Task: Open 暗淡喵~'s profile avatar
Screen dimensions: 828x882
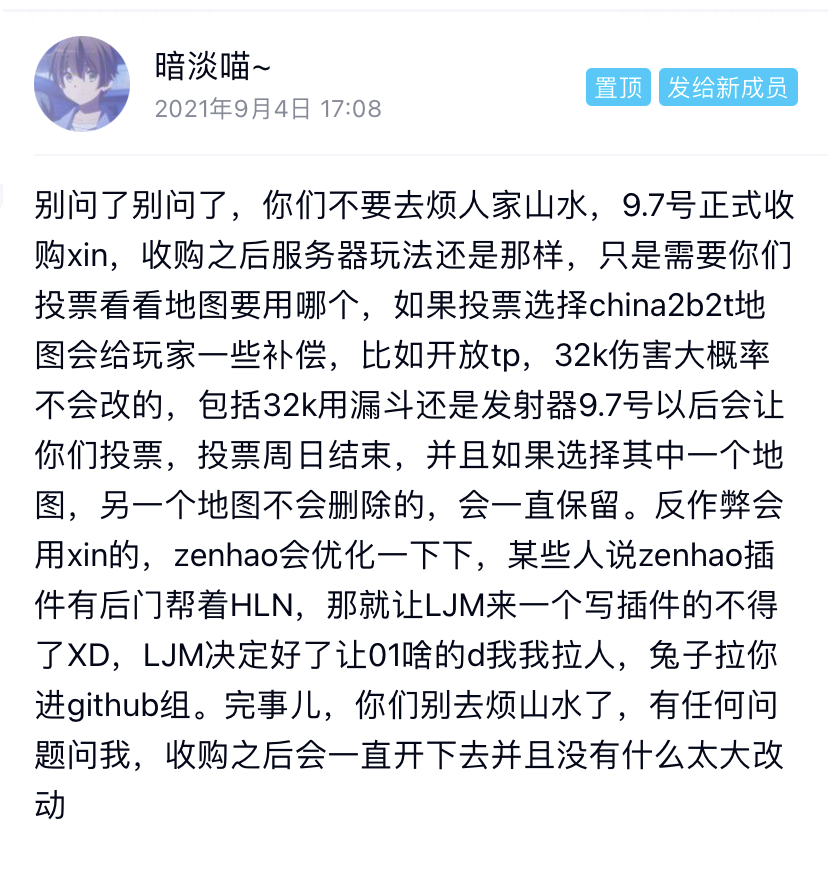Action: 82,84
